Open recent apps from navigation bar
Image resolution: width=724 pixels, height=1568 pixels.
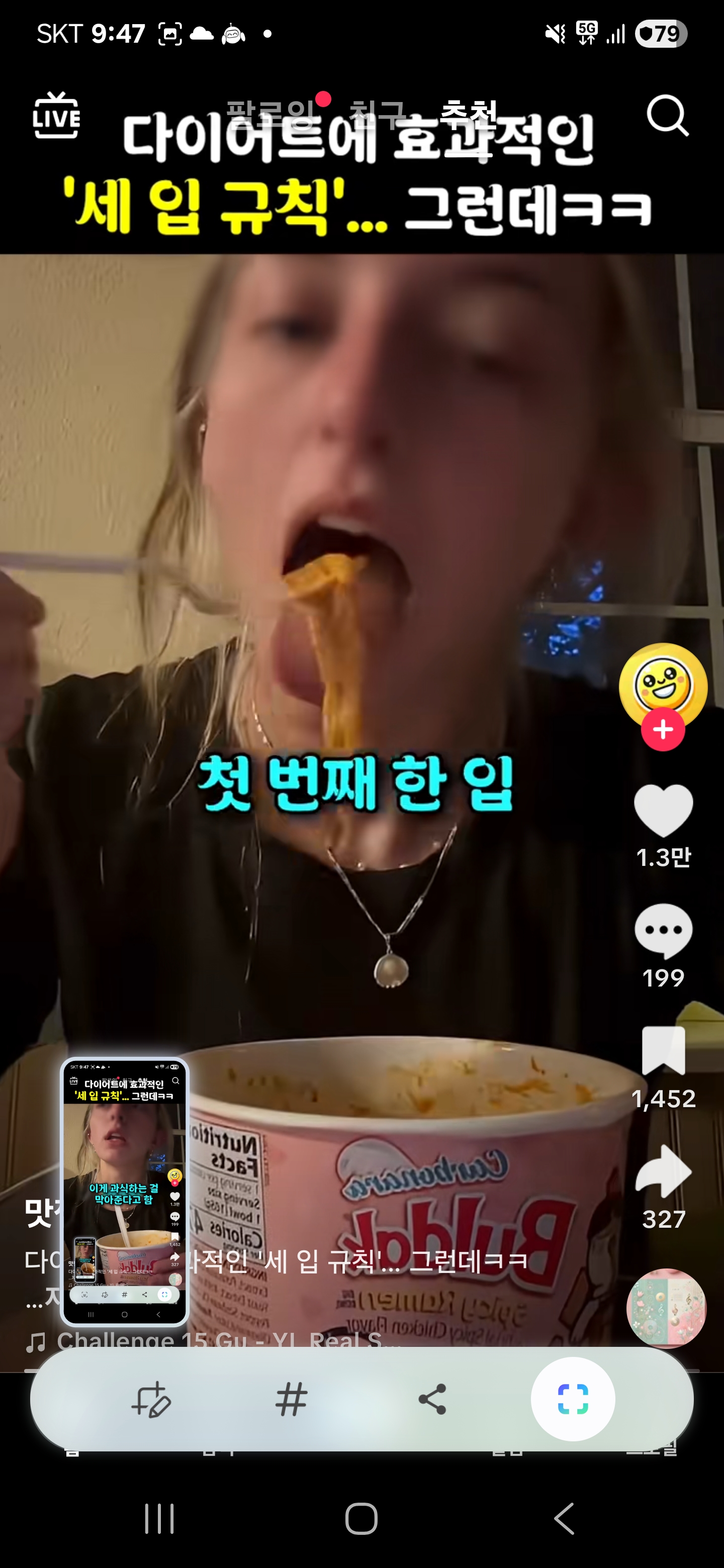coord(159,1519)
